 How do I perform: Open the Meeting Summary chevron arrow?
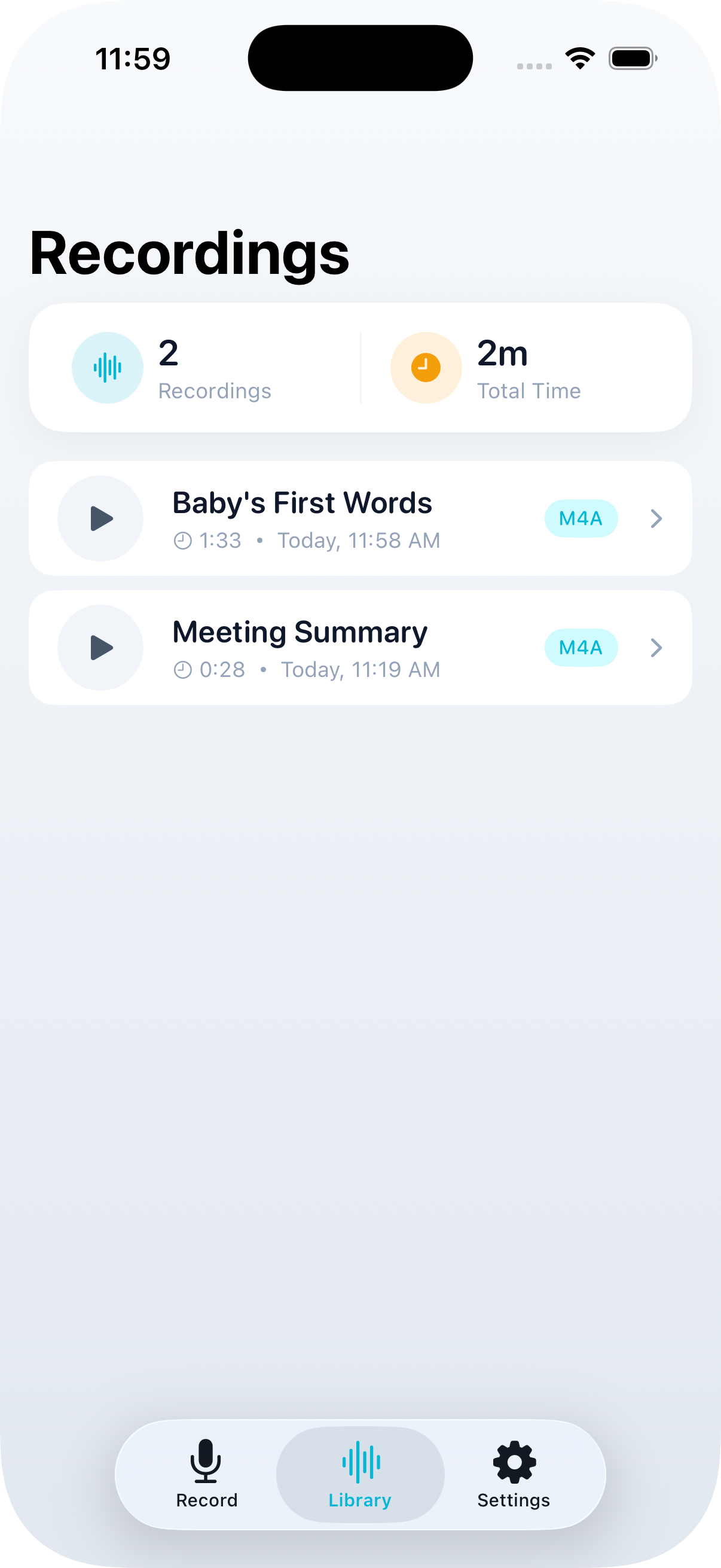click(656, 647)
